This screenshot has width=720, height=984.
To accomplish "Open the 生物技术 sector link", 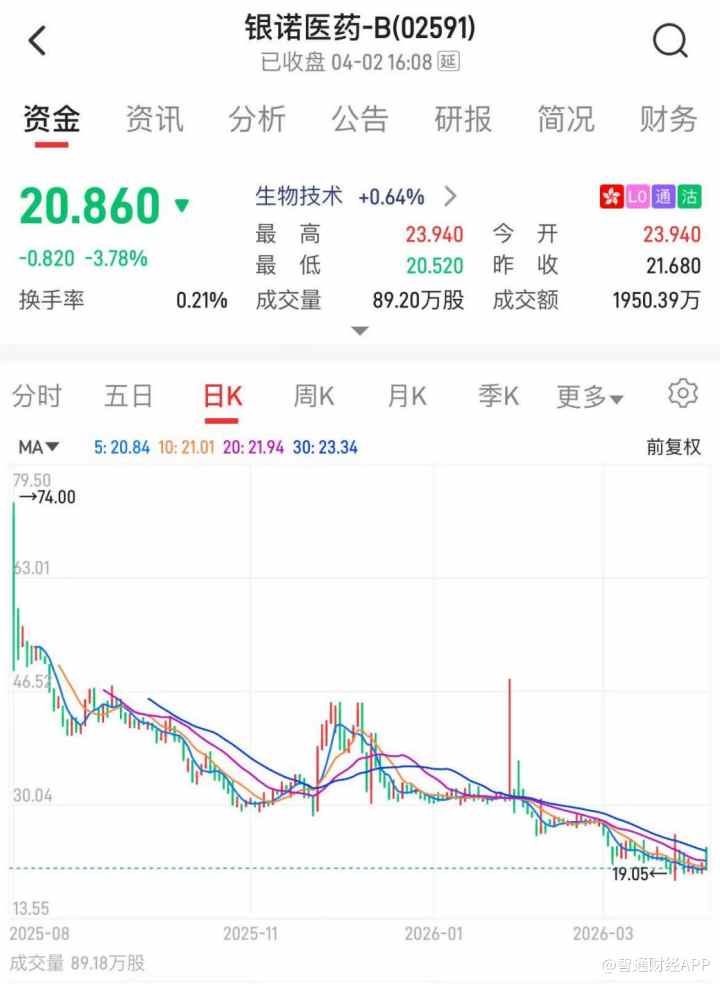I will [300, 196].
